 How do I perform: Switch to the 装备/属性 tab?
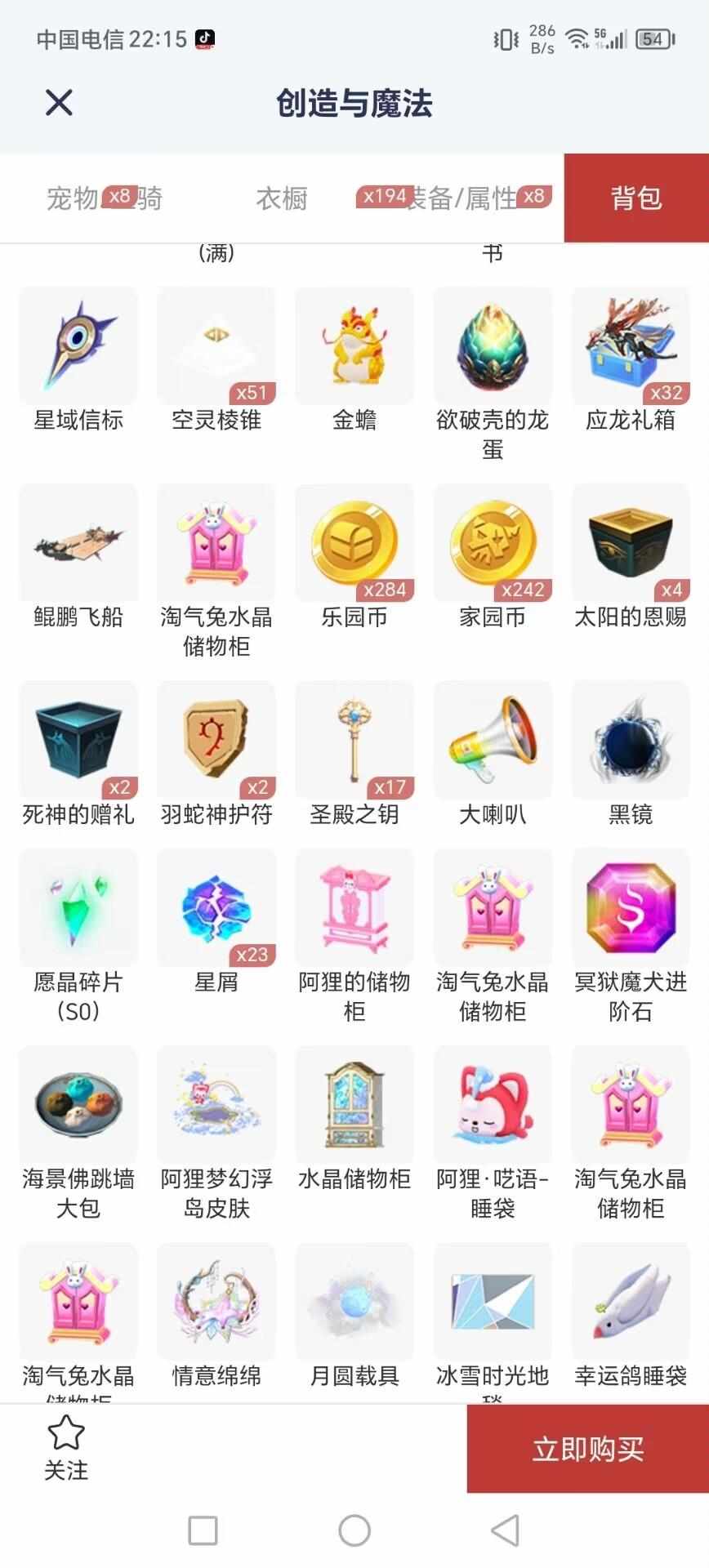pyautogui.click(x=462, y=198)
